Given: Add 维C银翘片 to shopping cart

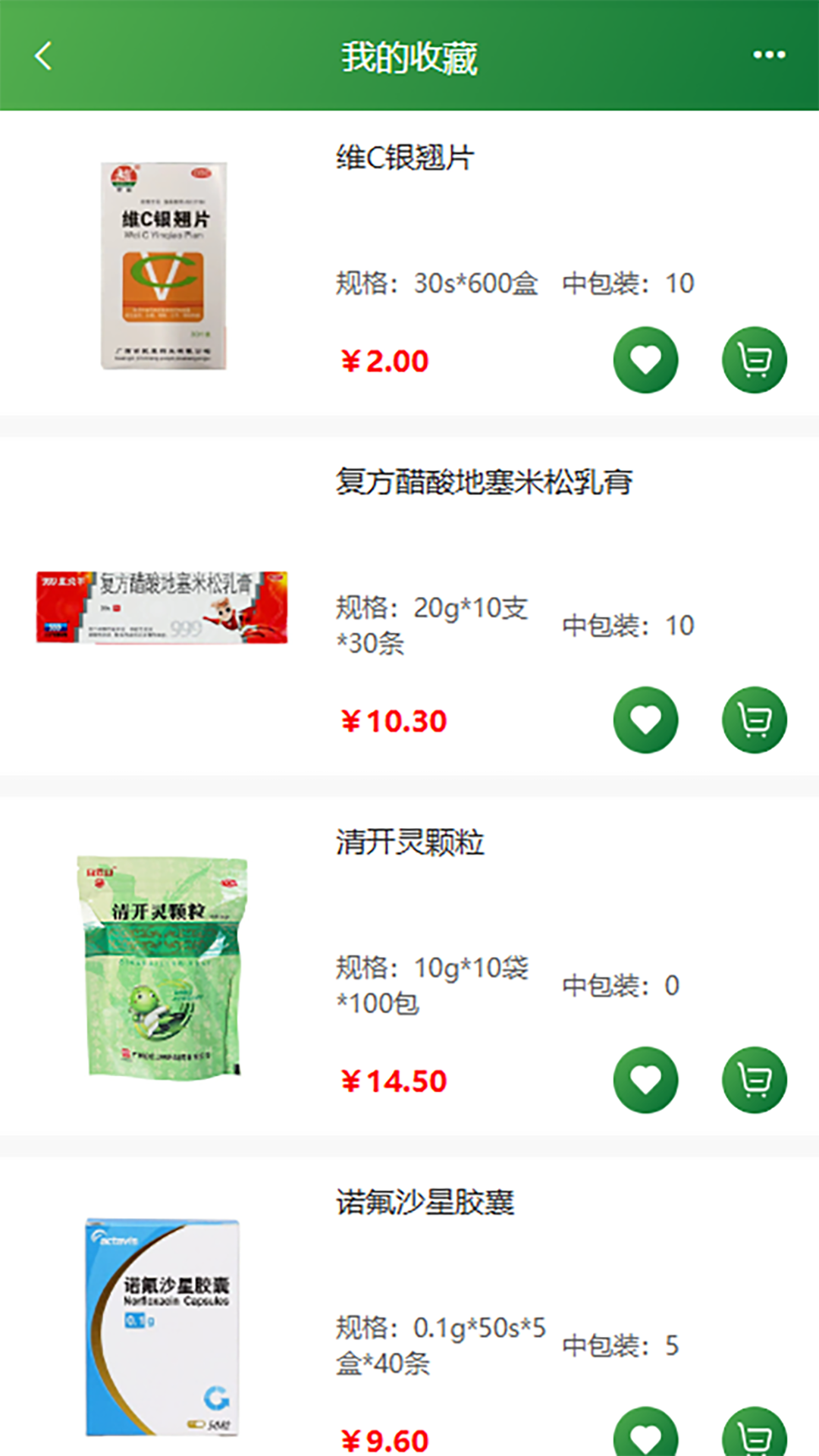Looking at the screenshot, I should pos(754,360).
